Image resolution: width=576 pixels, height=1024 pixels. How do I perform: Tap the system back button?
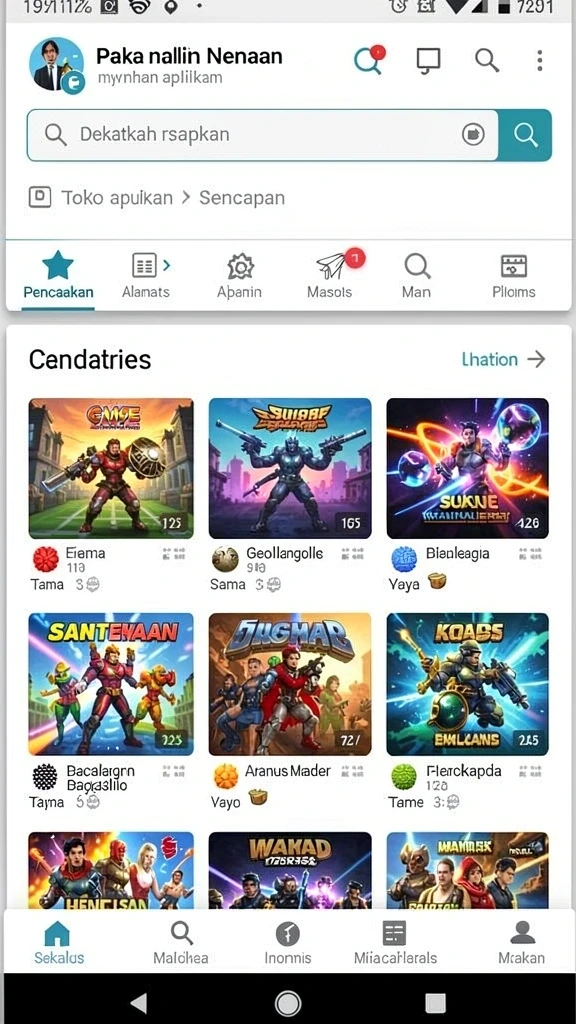pyautogui.click(x=138, y=1002)
